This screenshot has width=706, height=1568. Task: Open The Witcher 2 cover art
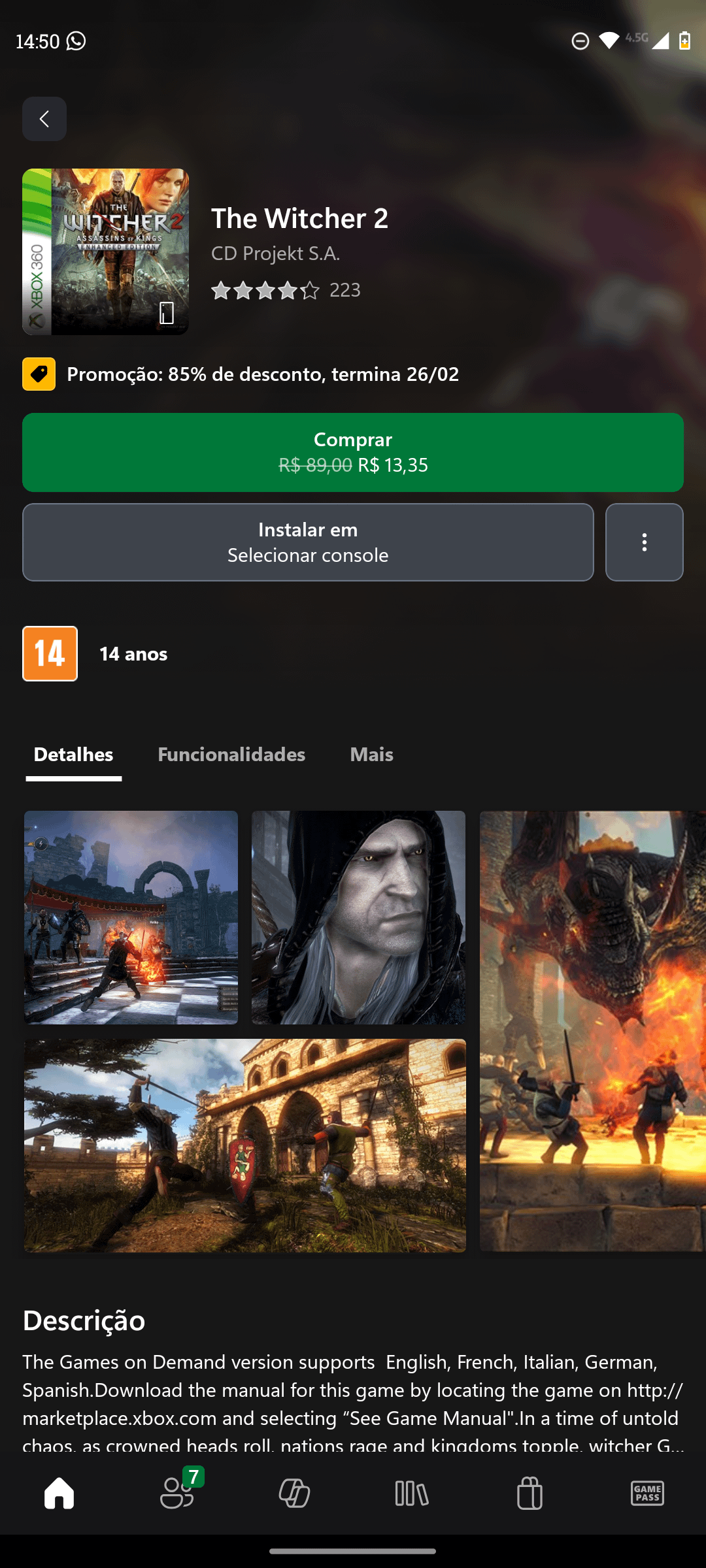pyautogui.click(x=106, y=252)
